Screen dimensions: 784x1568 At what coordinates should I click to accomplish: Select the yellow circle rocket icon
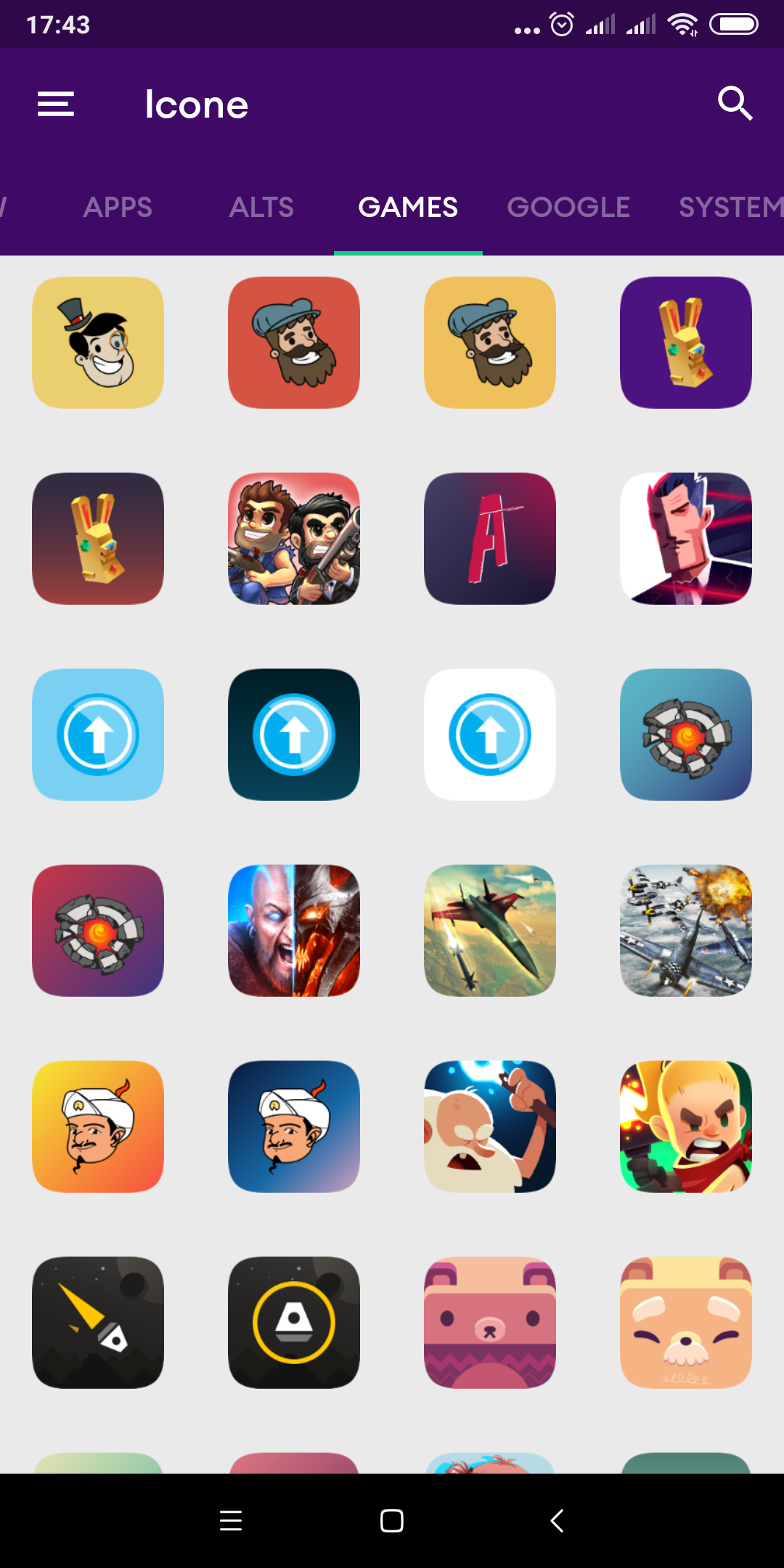[294, 1323]
